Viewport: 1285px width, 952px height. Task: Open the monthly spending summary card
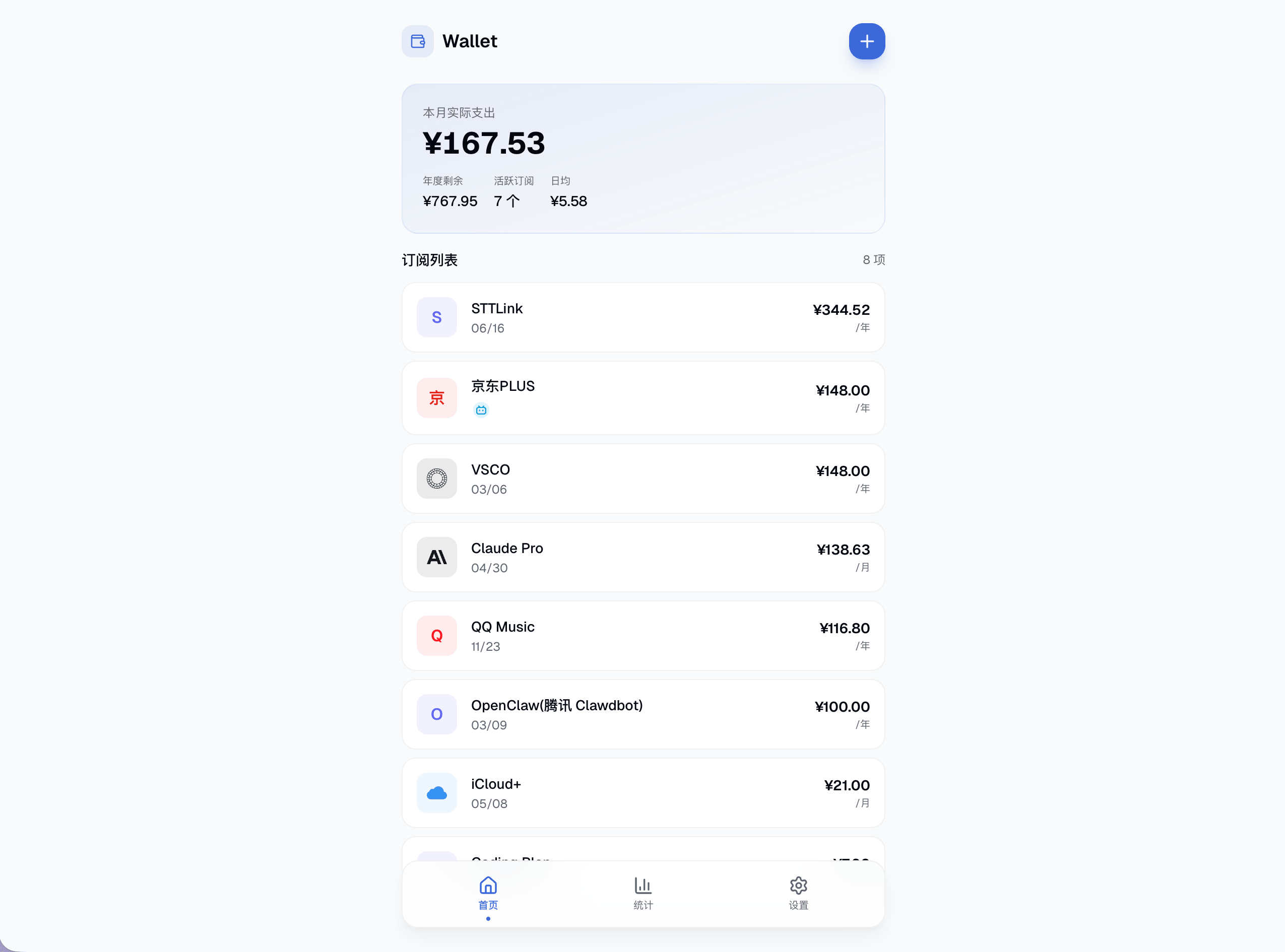click(x=643, y=159)
